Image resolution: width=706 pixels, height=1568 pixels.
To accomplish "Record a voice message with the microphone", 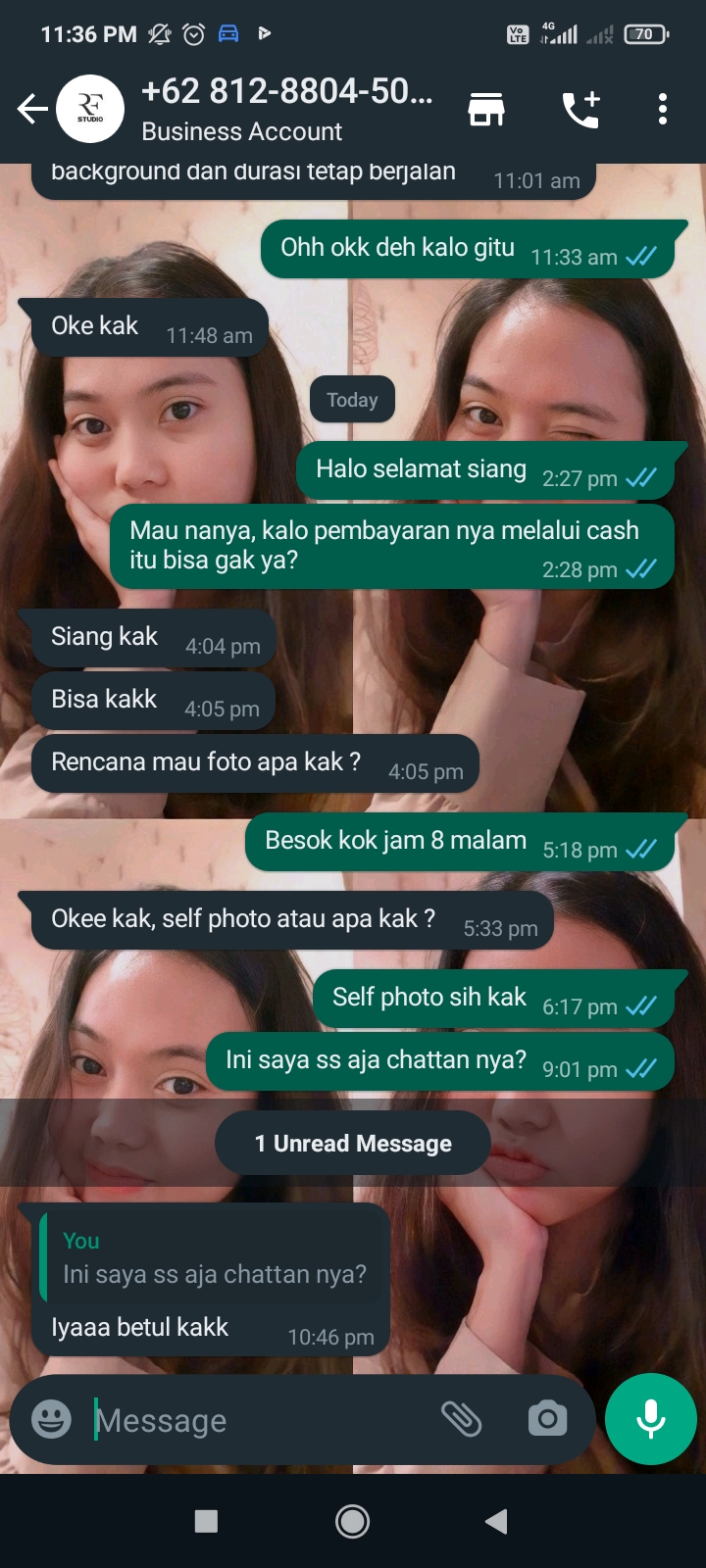I will pyautogui.click(x=650, y=1419).
